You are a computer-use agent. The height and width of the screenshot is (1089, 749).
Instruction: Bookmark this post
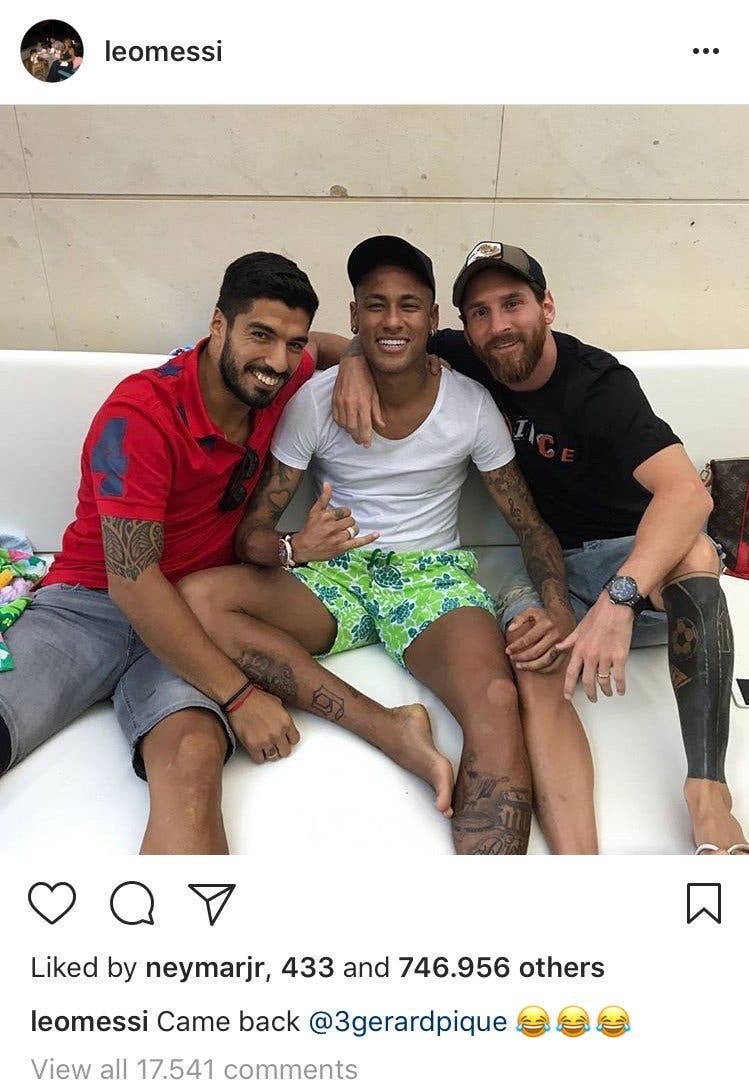[704, 903]
